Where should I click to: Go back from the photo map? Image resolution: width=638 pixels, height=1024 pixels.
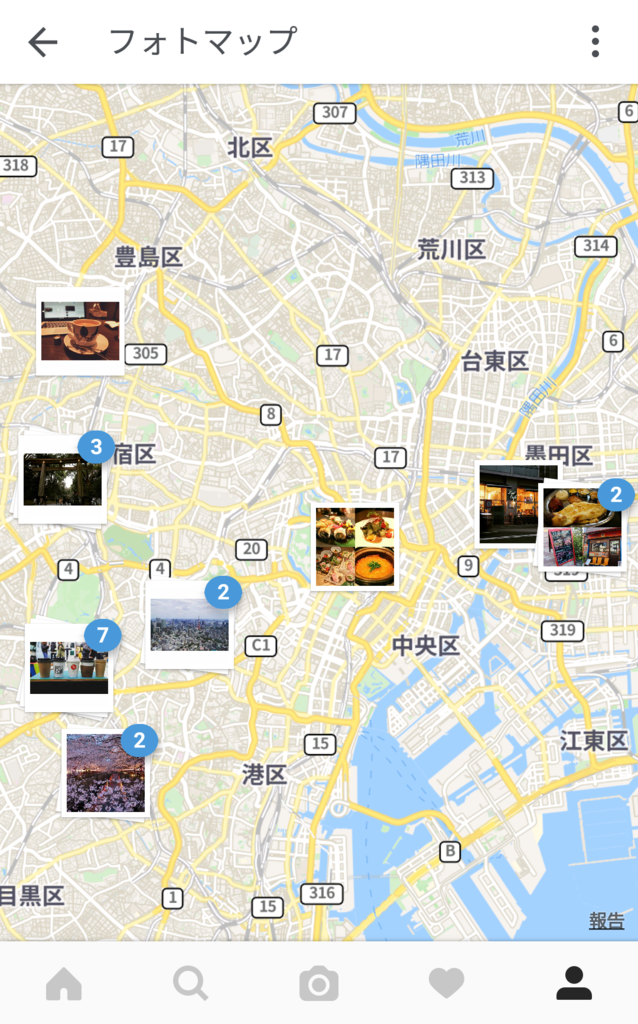[x=43, y=42]
